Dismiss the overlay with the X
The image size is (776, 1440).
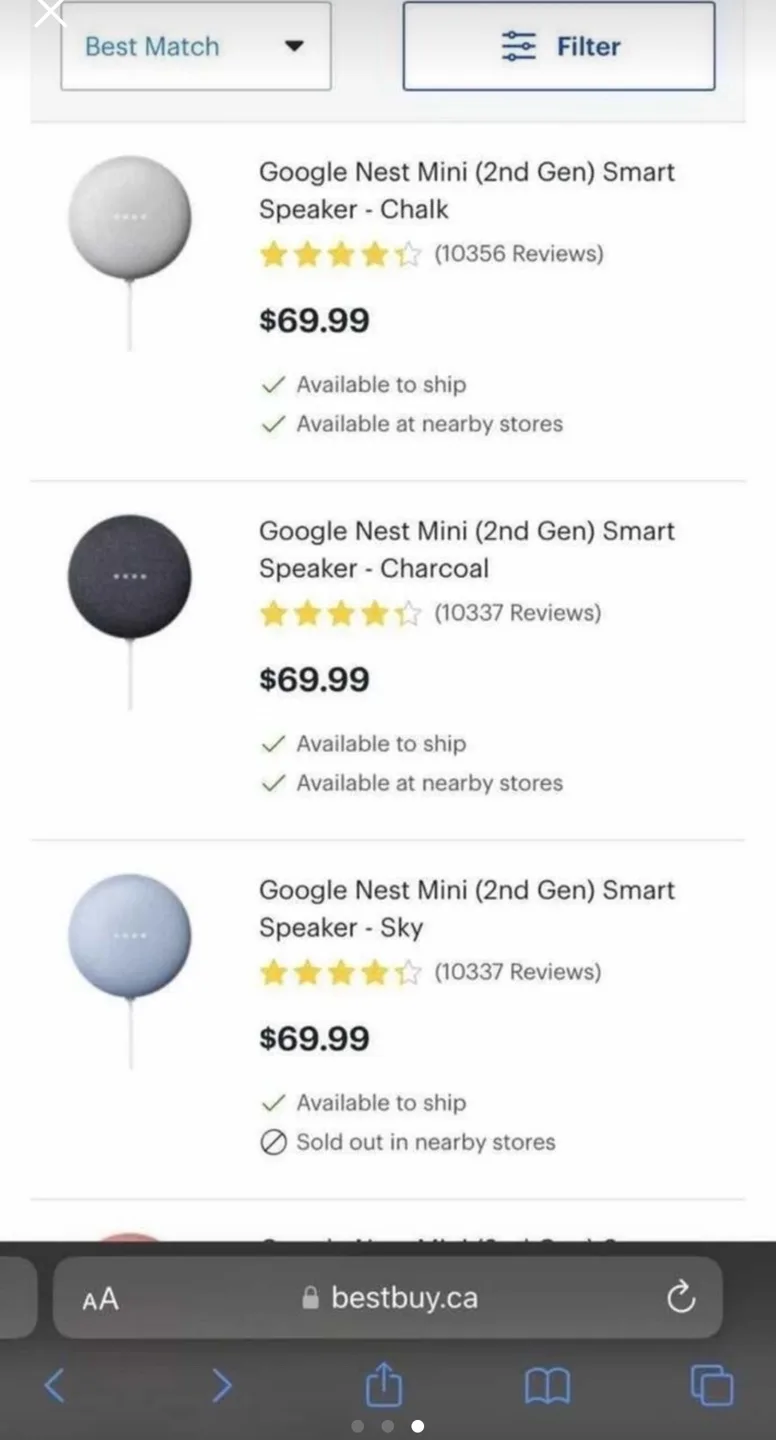tap(49, 13)
